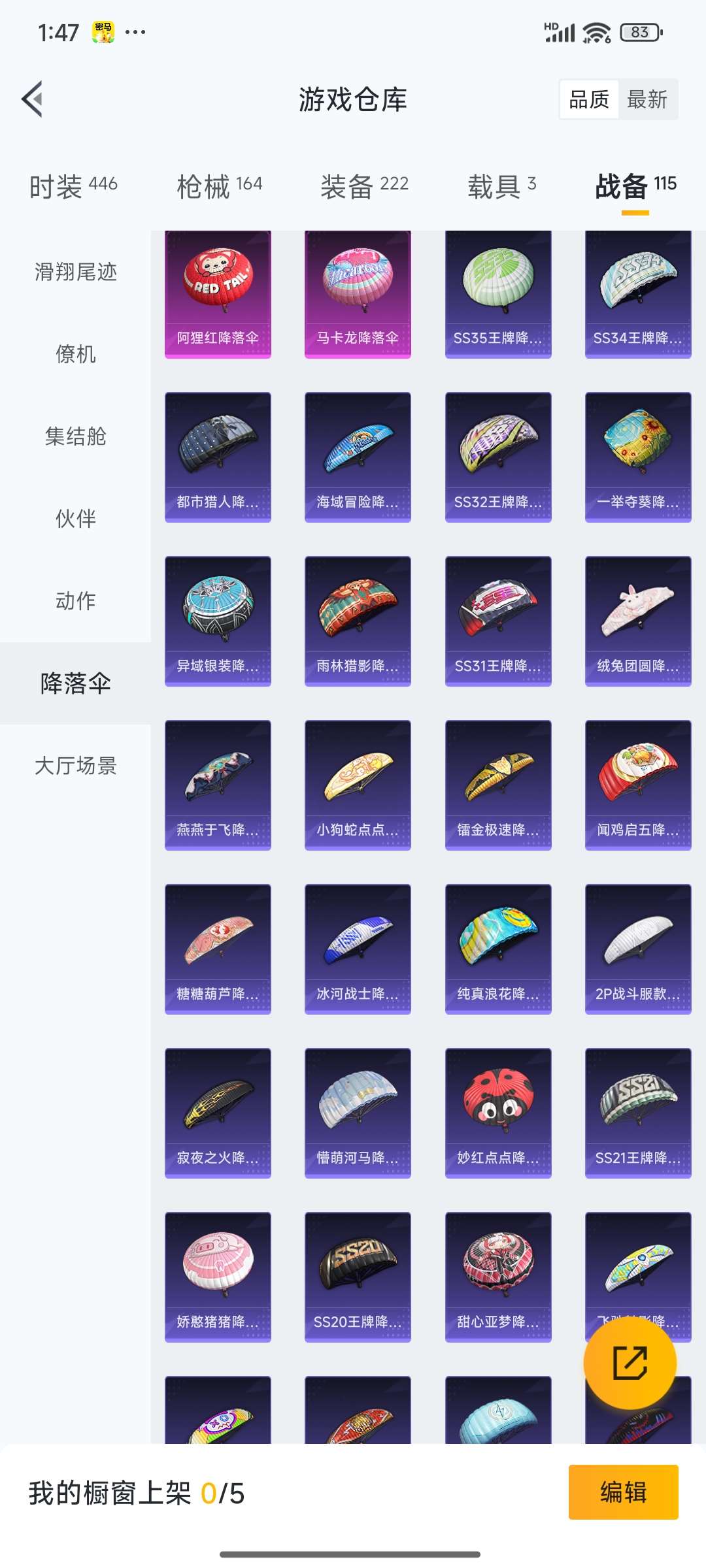Enable 品质 sorting mode

point(589,99)
